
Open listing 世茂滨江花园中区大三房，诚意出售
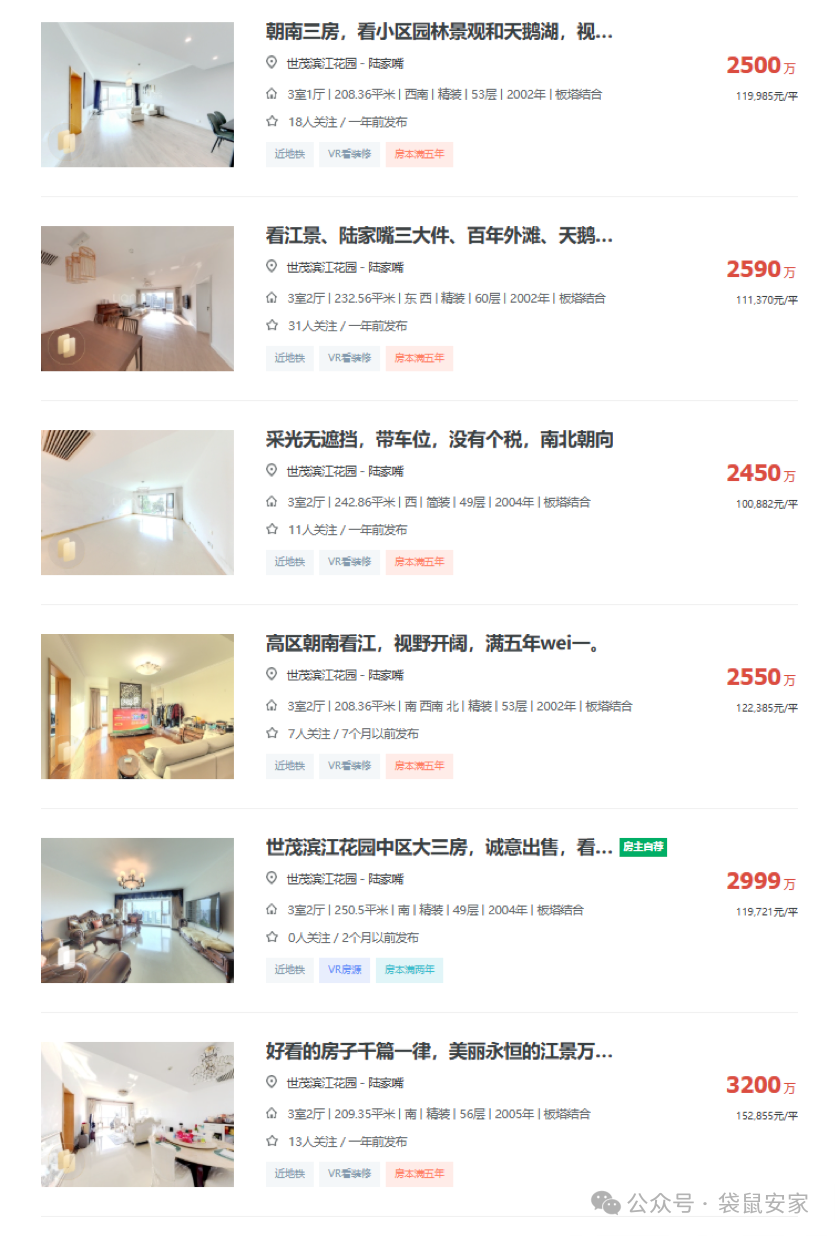click(x=438, y=848)
